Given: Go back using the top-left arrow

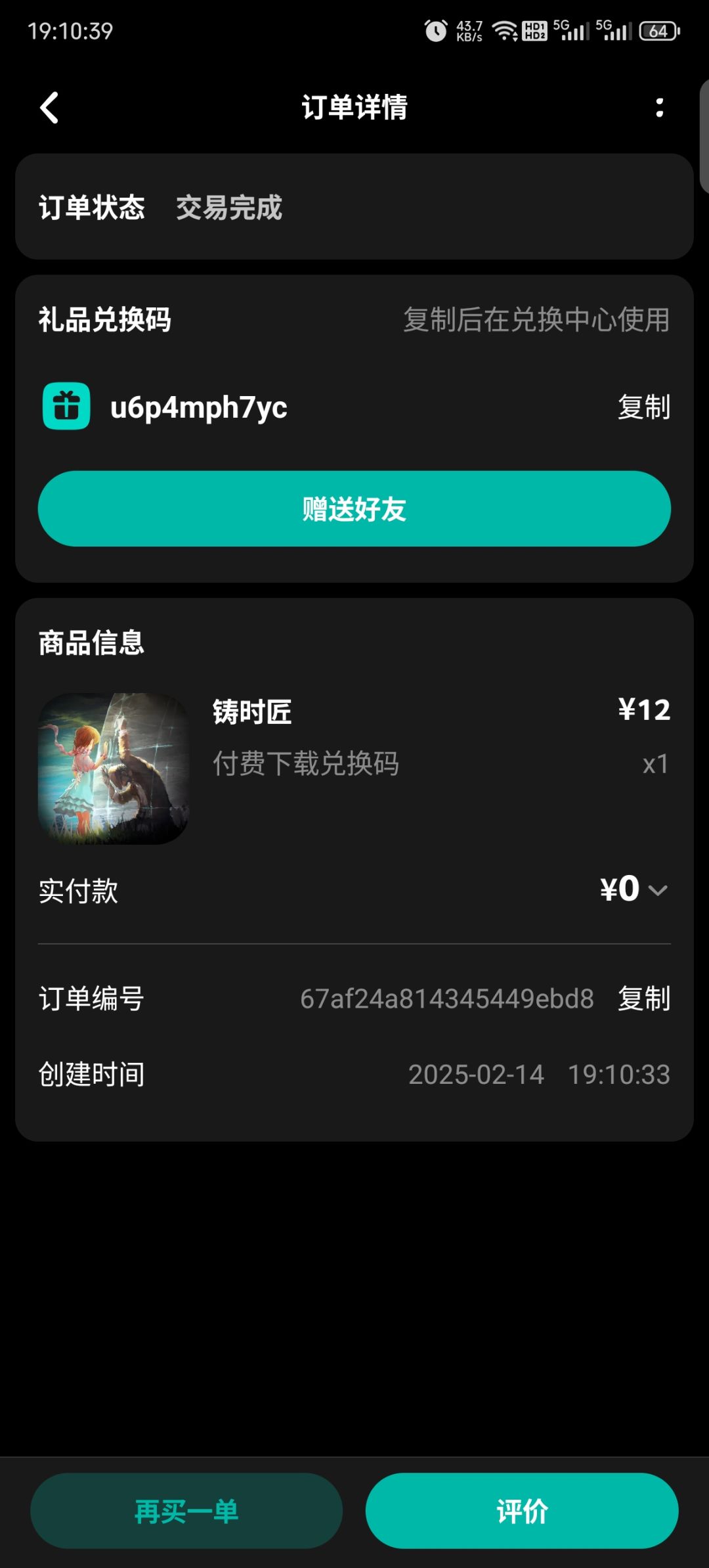Looking at the screenshot, I should point(49,108).
